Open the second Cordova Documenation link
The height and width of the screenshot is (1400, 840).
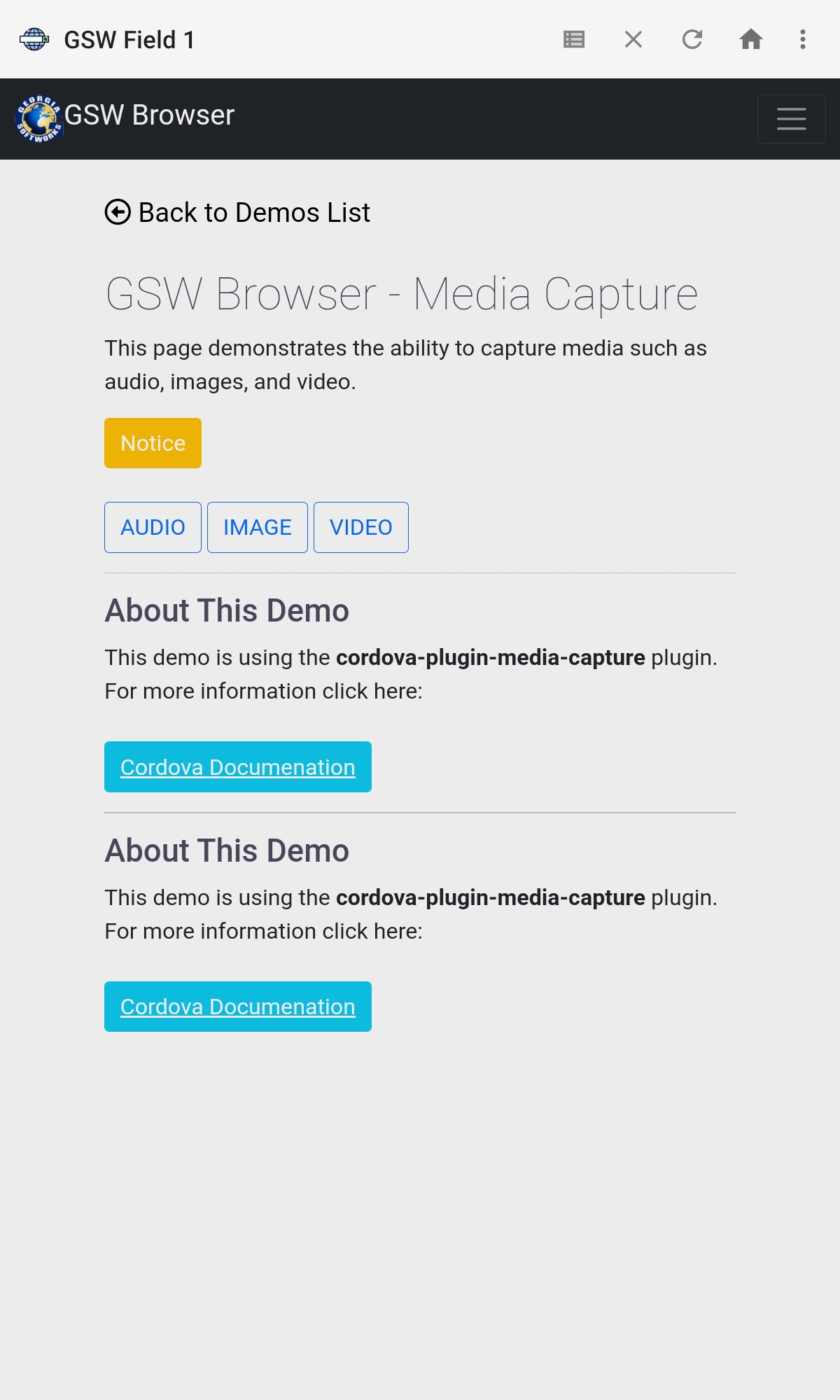pyautogui.click(x=237, y=1007)
